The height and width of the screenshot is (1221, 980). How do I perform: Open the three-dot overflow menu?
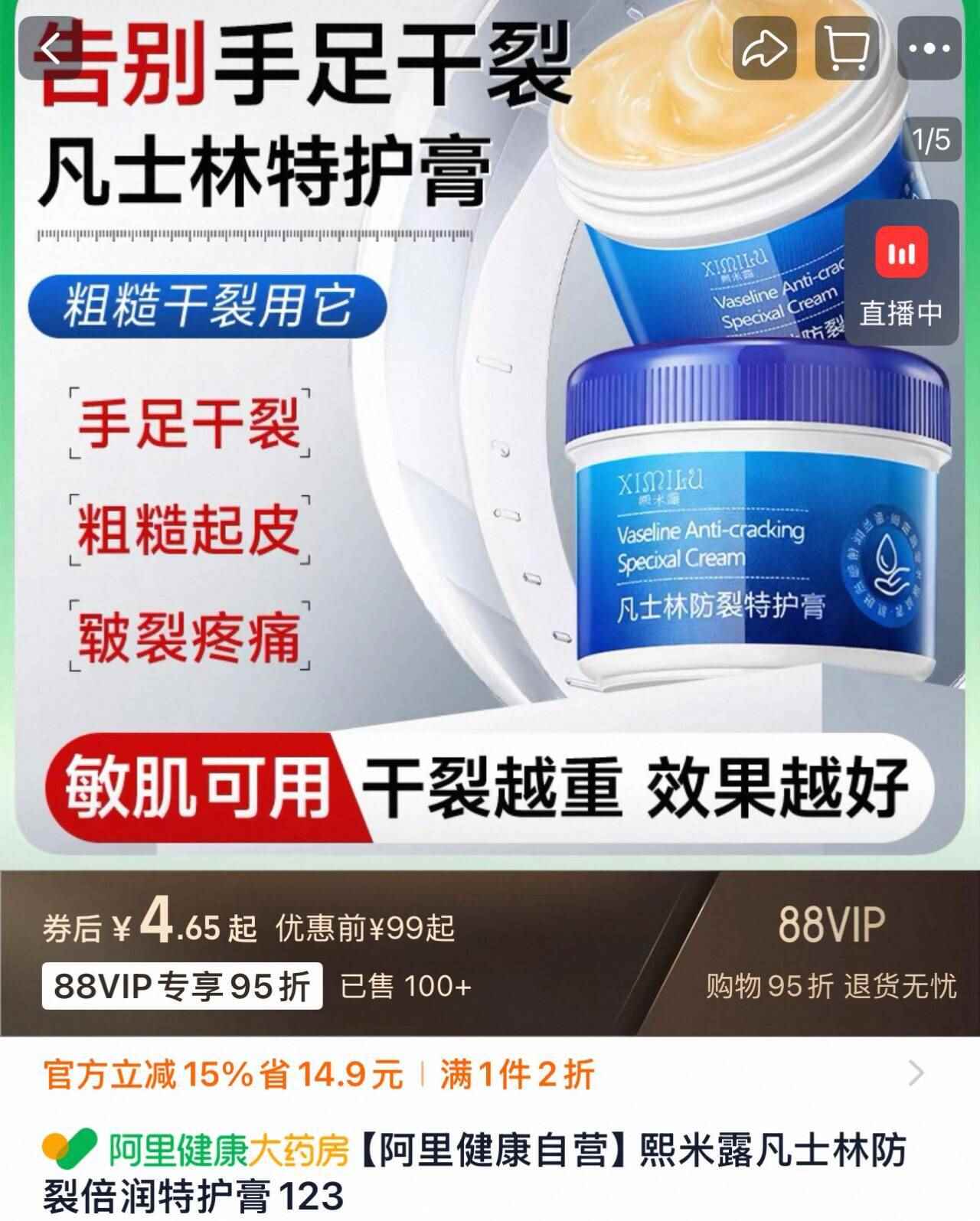click(x=928, y=47)
